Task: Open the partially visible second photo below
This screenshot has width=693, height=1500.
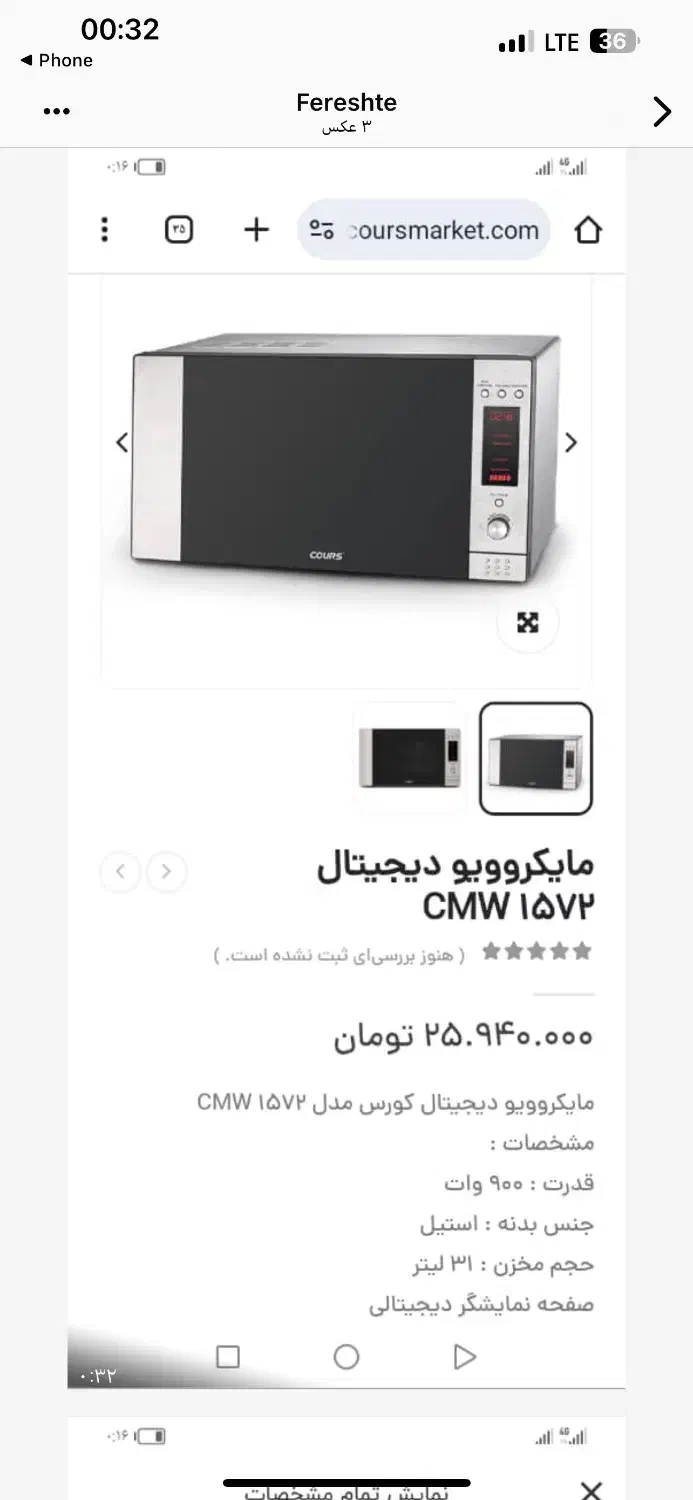Action: (x=346, y=1458)
